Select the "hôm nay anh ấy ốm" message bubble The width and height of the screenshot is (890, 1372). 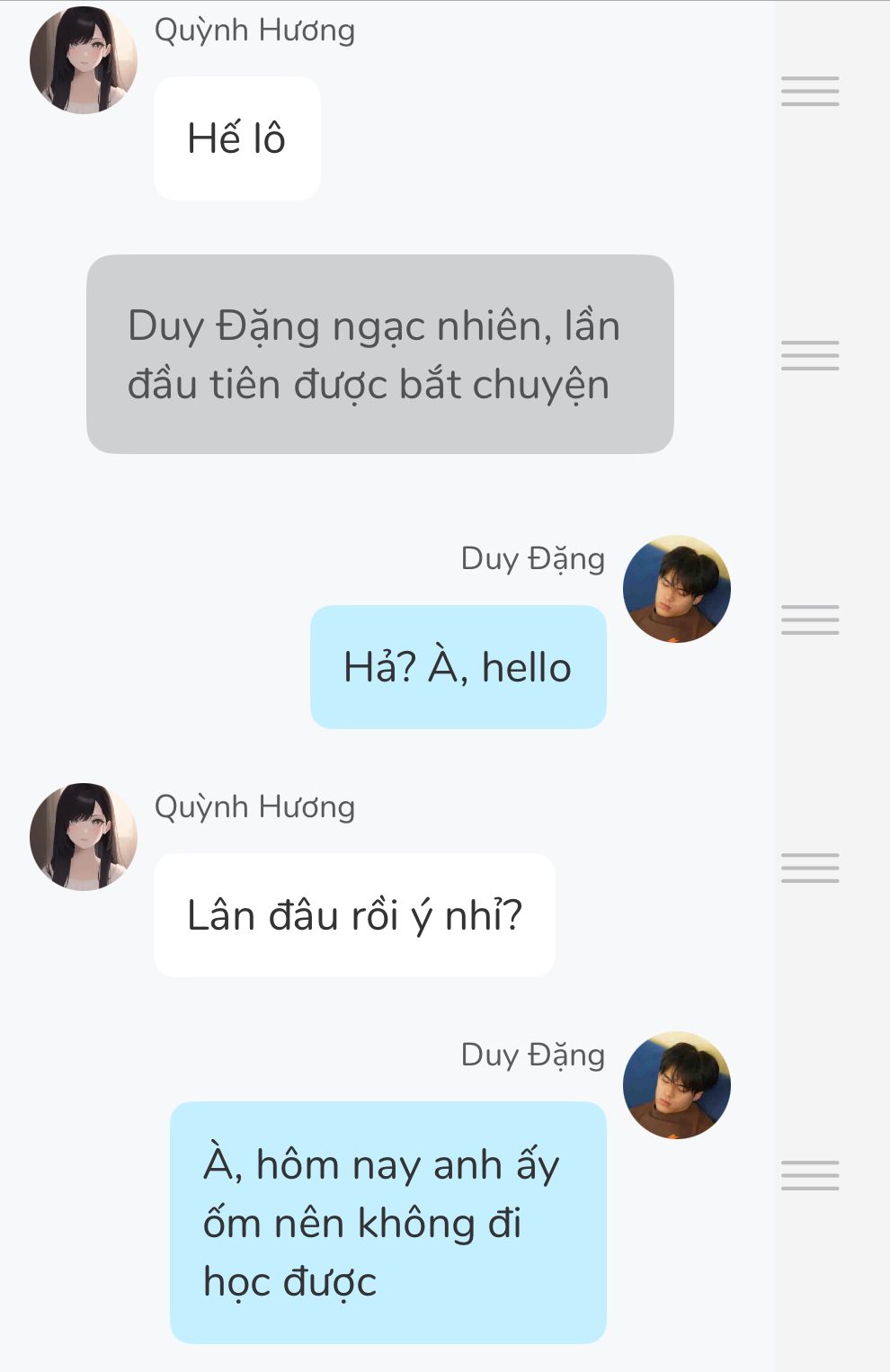(x=387, y=1223)
